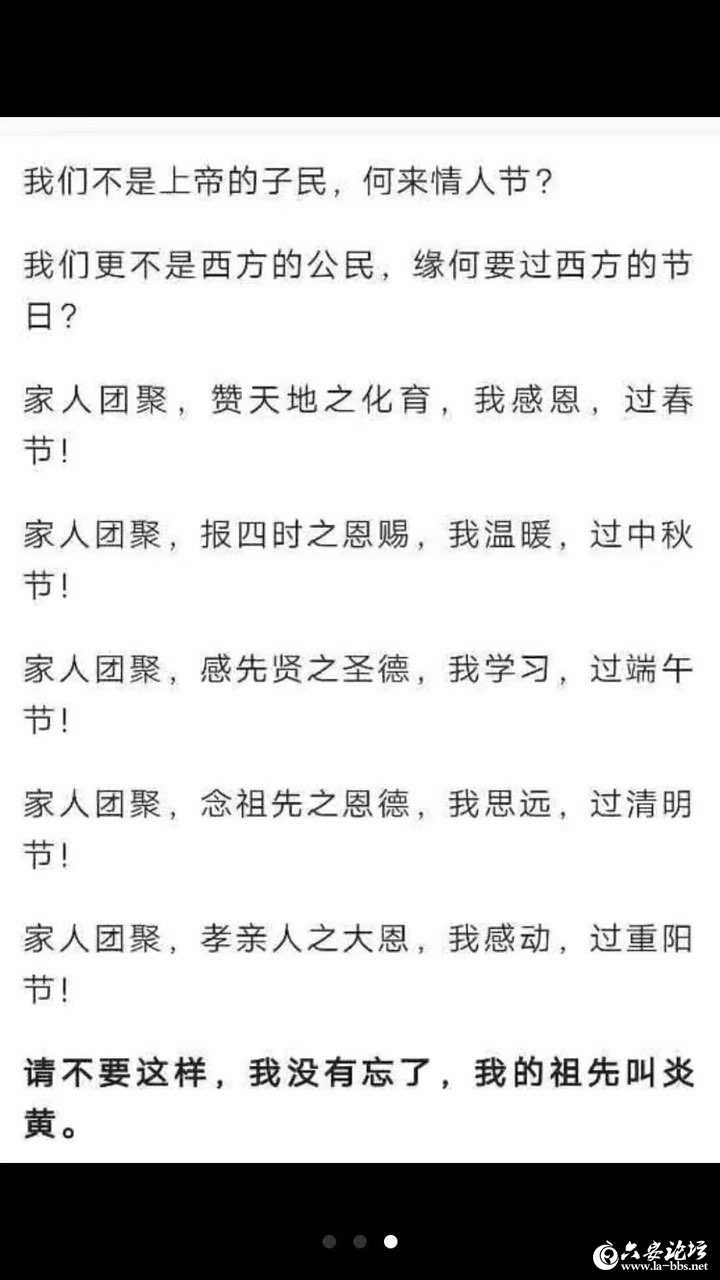Select the second page indicator dot
The height and width of the screenshot is (1280, 720).
point(359,1242)
